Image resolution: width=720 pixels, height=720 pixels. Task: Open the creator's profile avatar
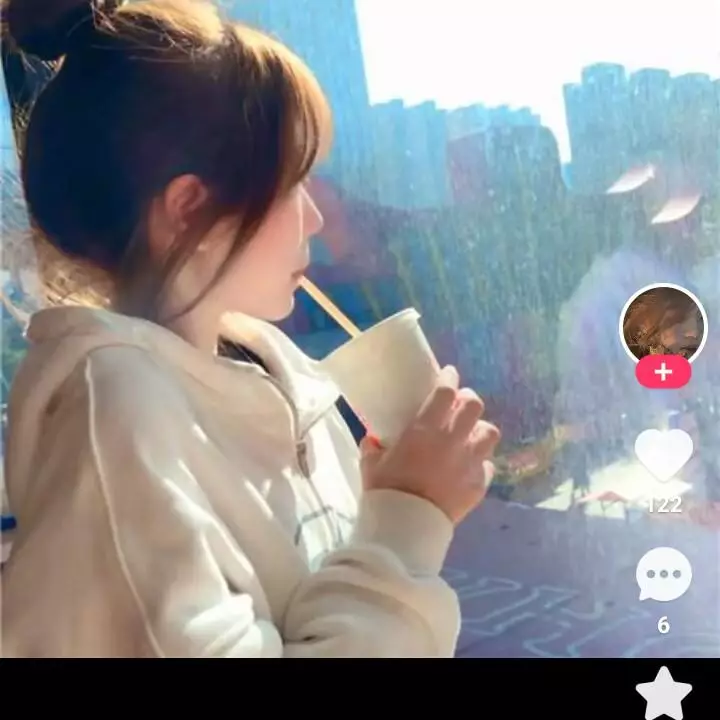point(663,325)
